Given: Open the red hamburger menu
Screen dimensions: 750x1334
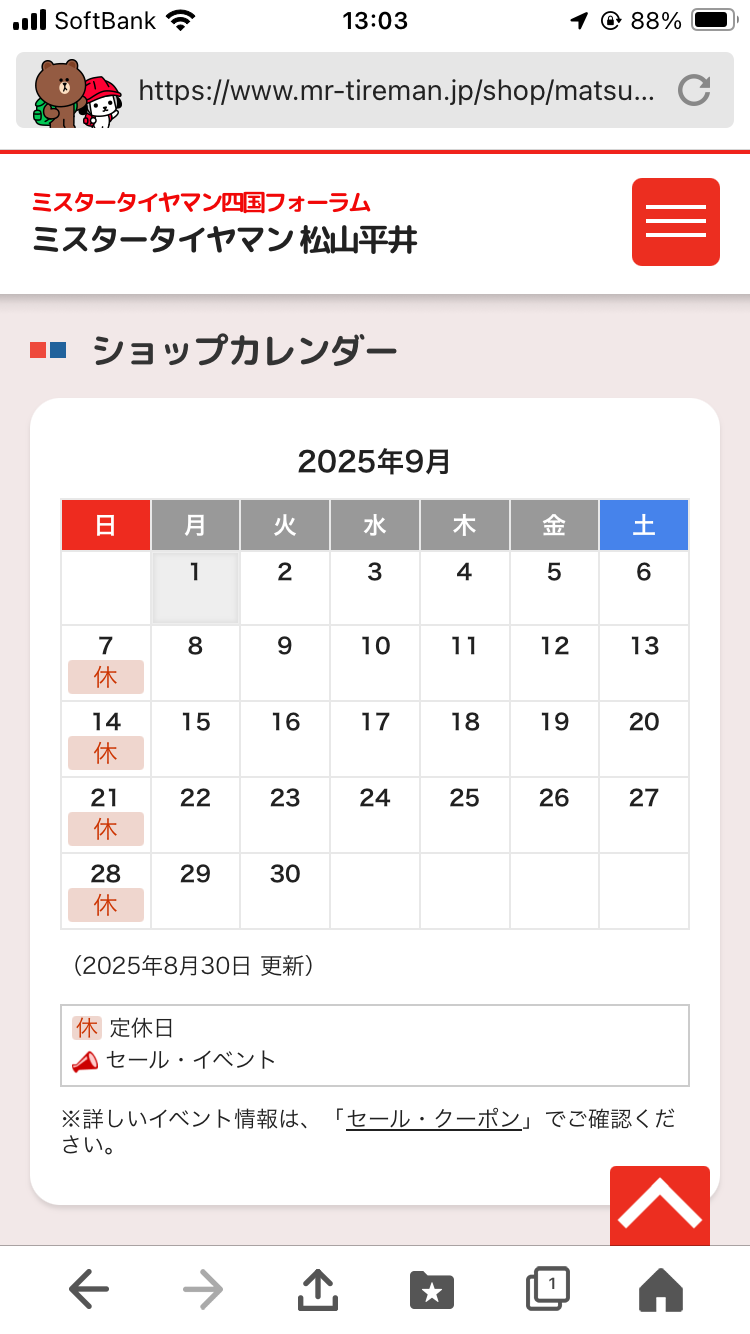Looking at the screenshot, I should tap(675, 222).
